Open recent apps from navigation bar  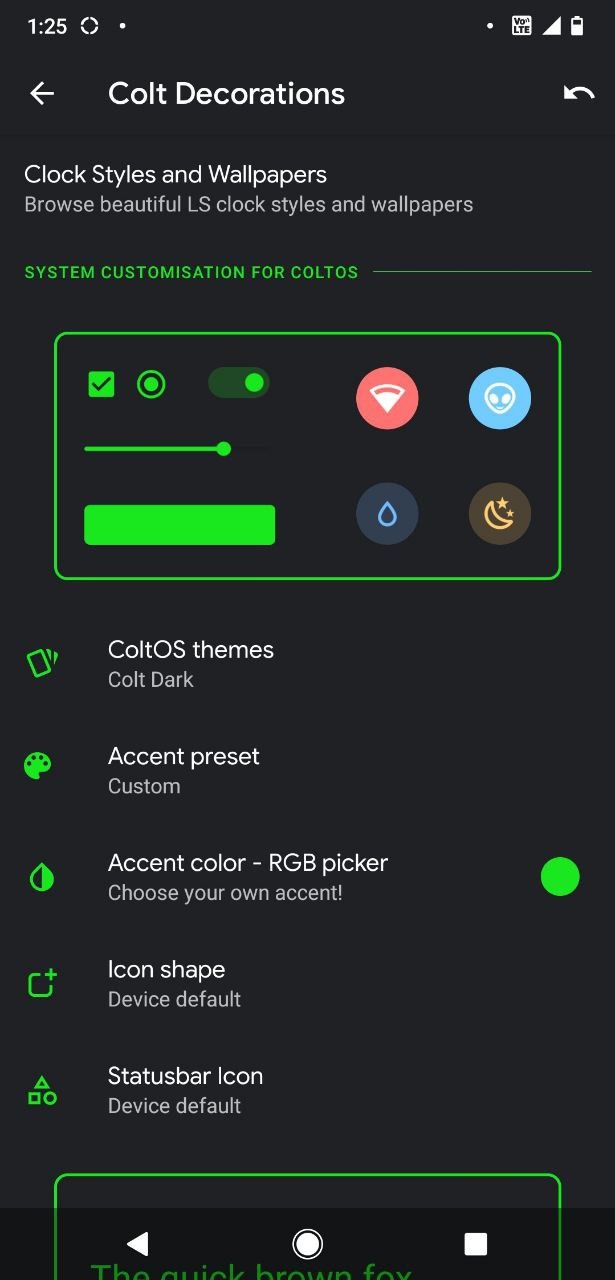[476, 1243]
